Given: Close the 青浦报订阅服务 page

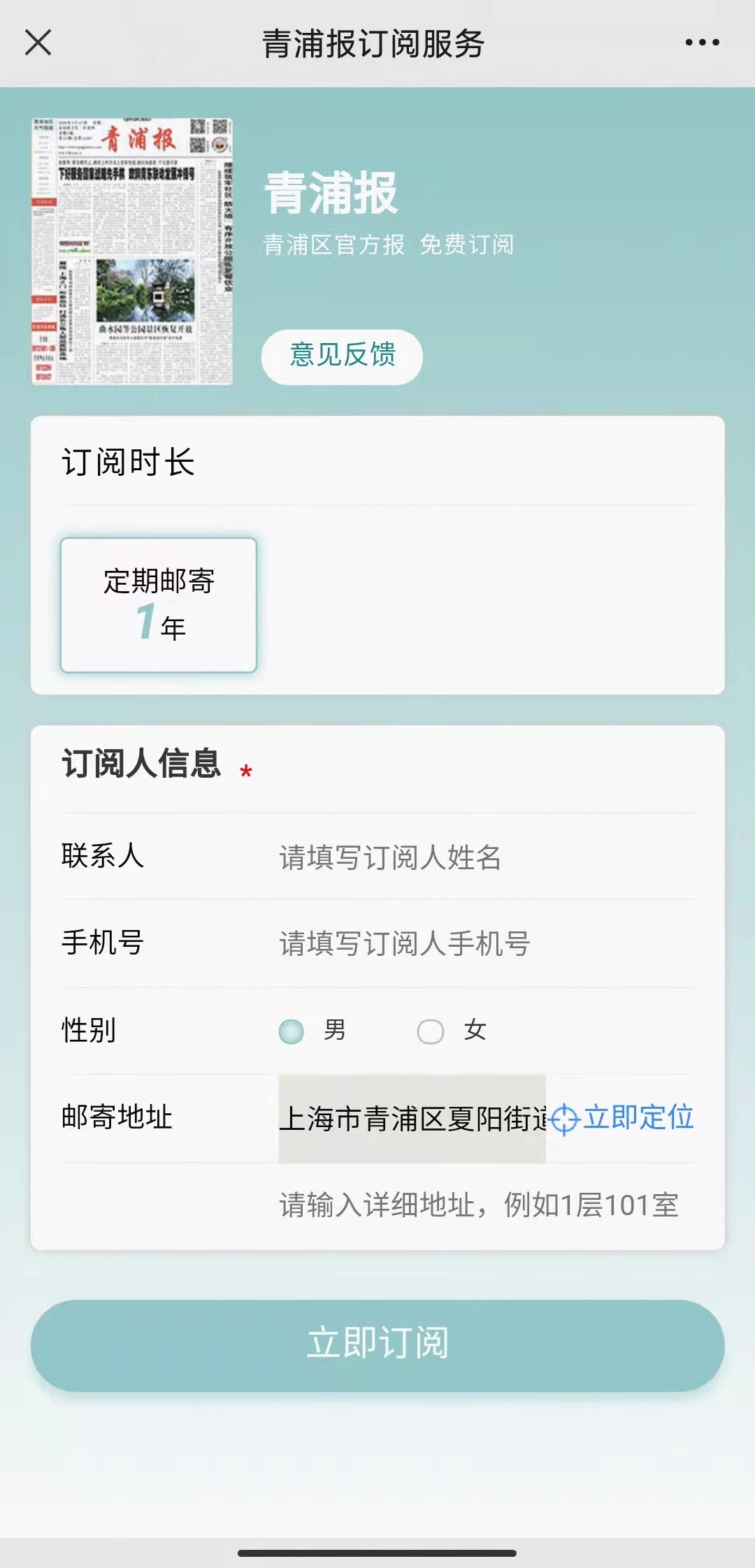Looking at the screenshot, I should click(x=38, y=43).
